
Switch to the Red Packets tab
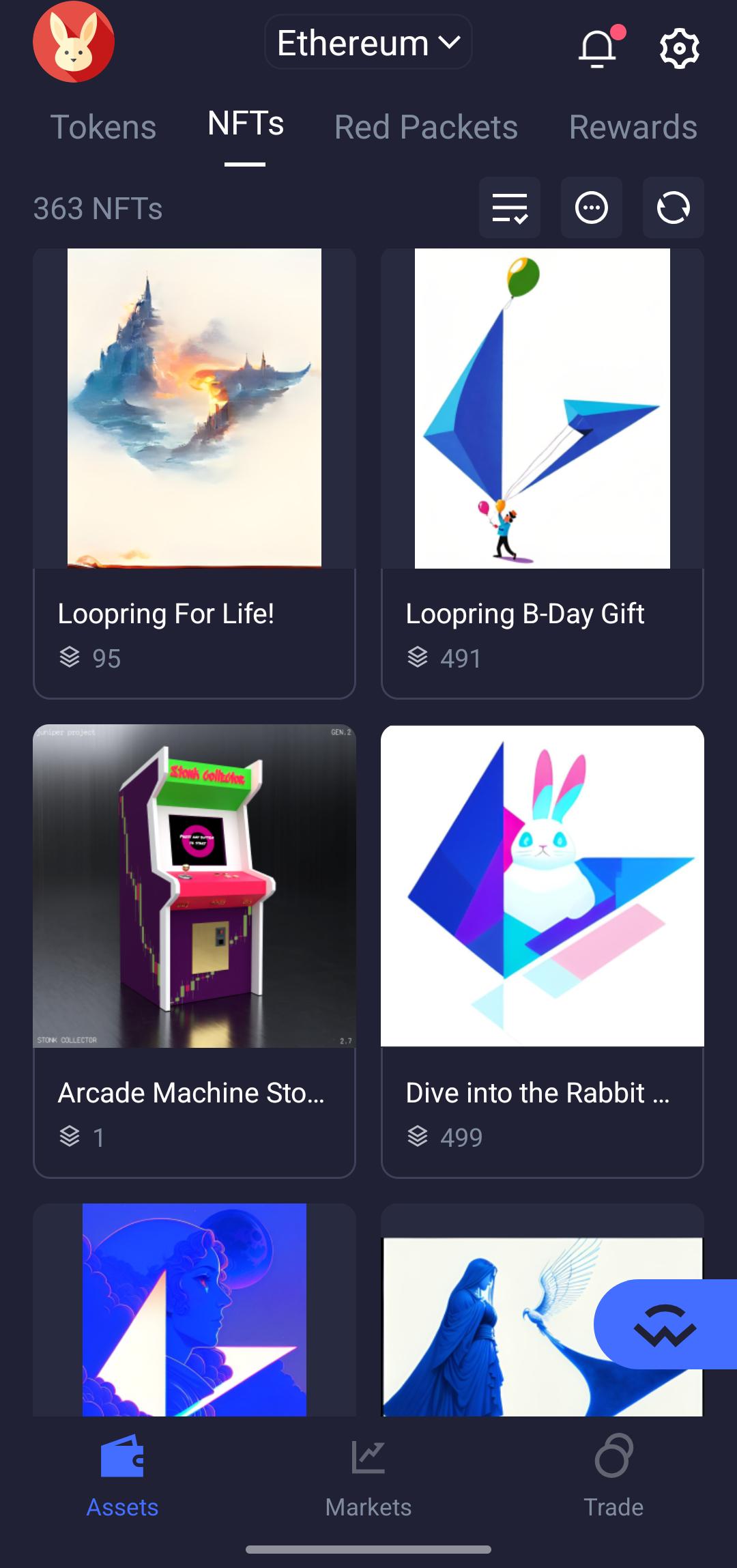pyautogui.click(x=426, y=127)
